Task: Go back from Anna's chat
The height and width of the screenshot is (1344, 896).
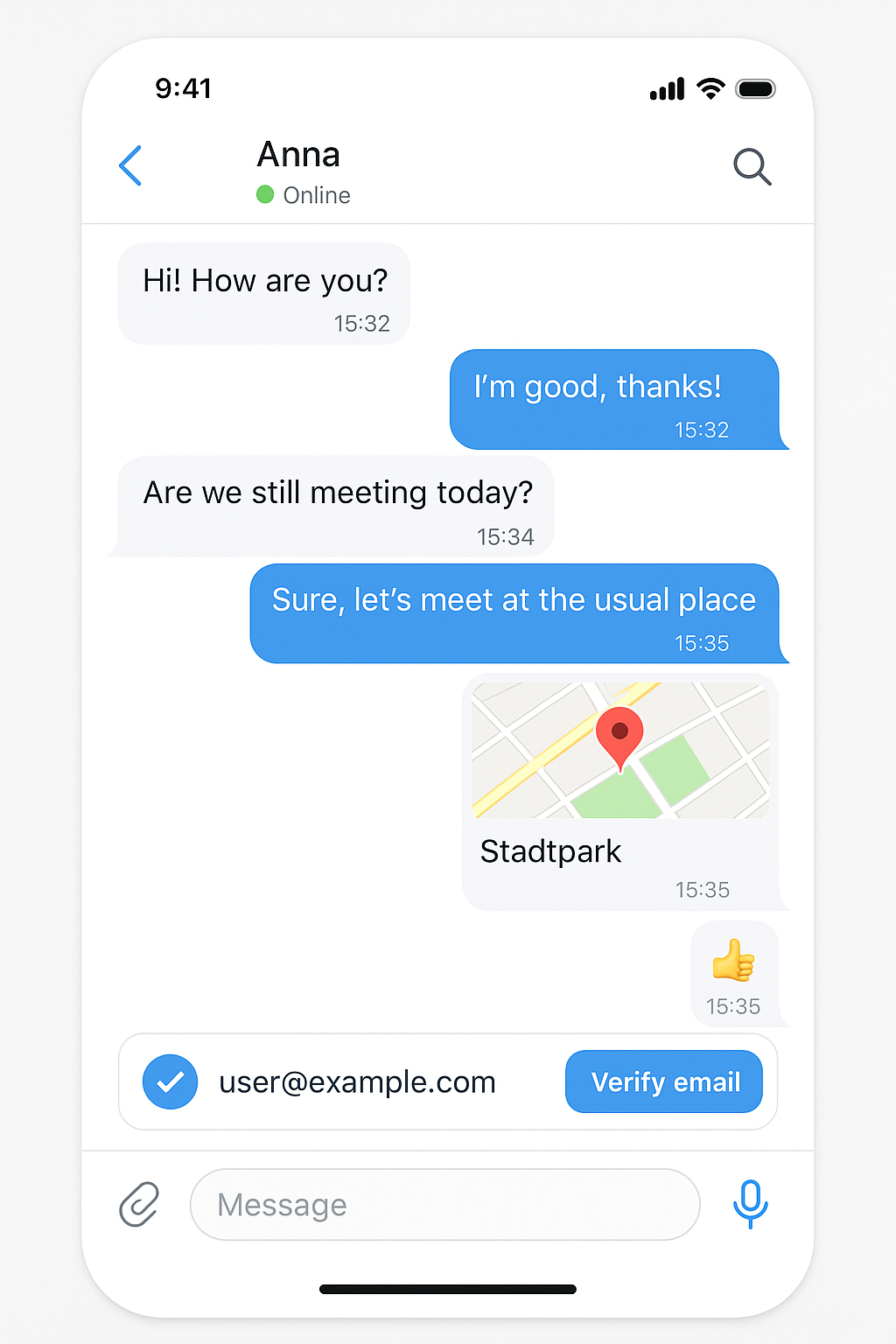Action: tap(131, 165)
